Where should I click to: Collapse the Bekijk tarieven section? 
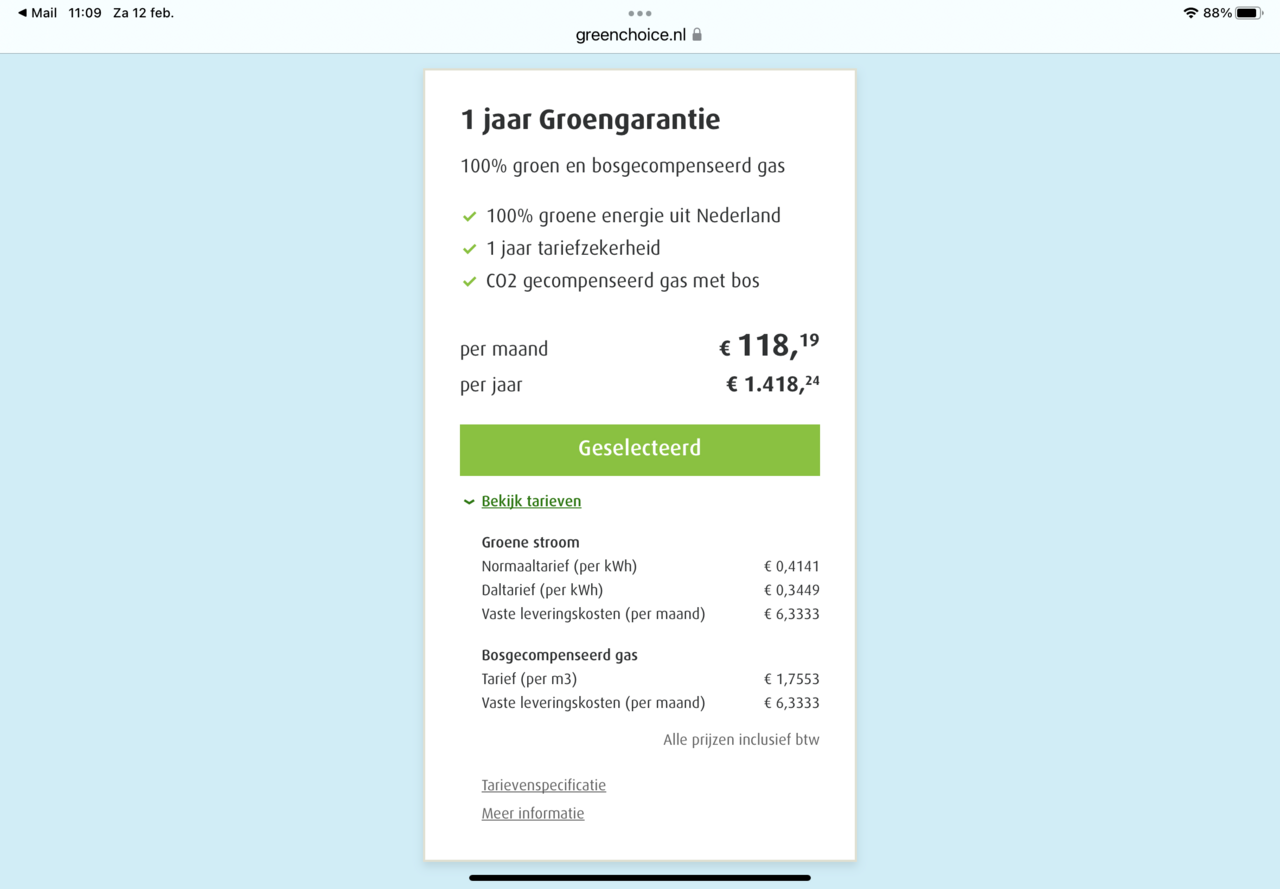pyautogui.click(x=530, y=501)
